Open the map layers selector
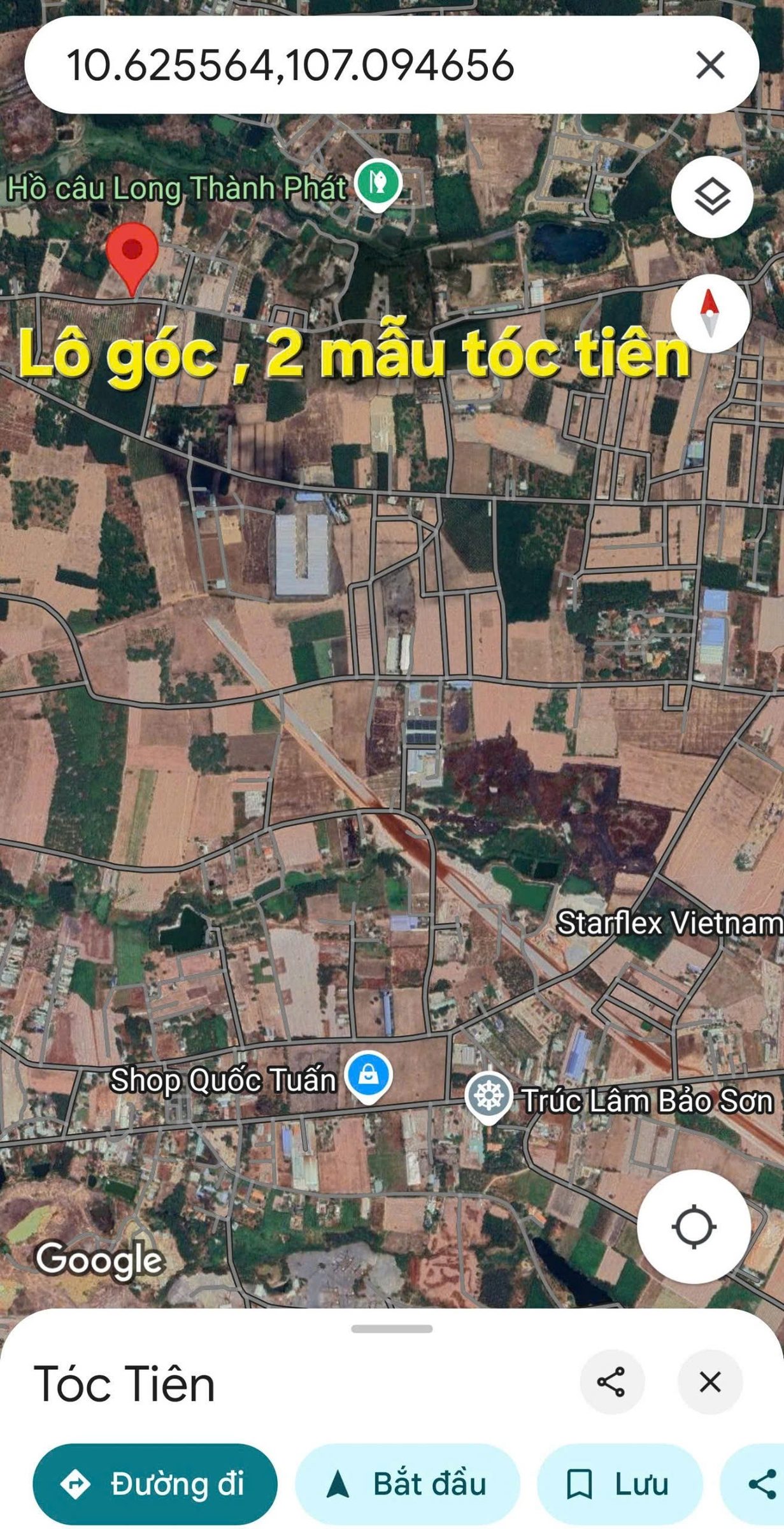The image size is (784, 1529). [711, 197]
